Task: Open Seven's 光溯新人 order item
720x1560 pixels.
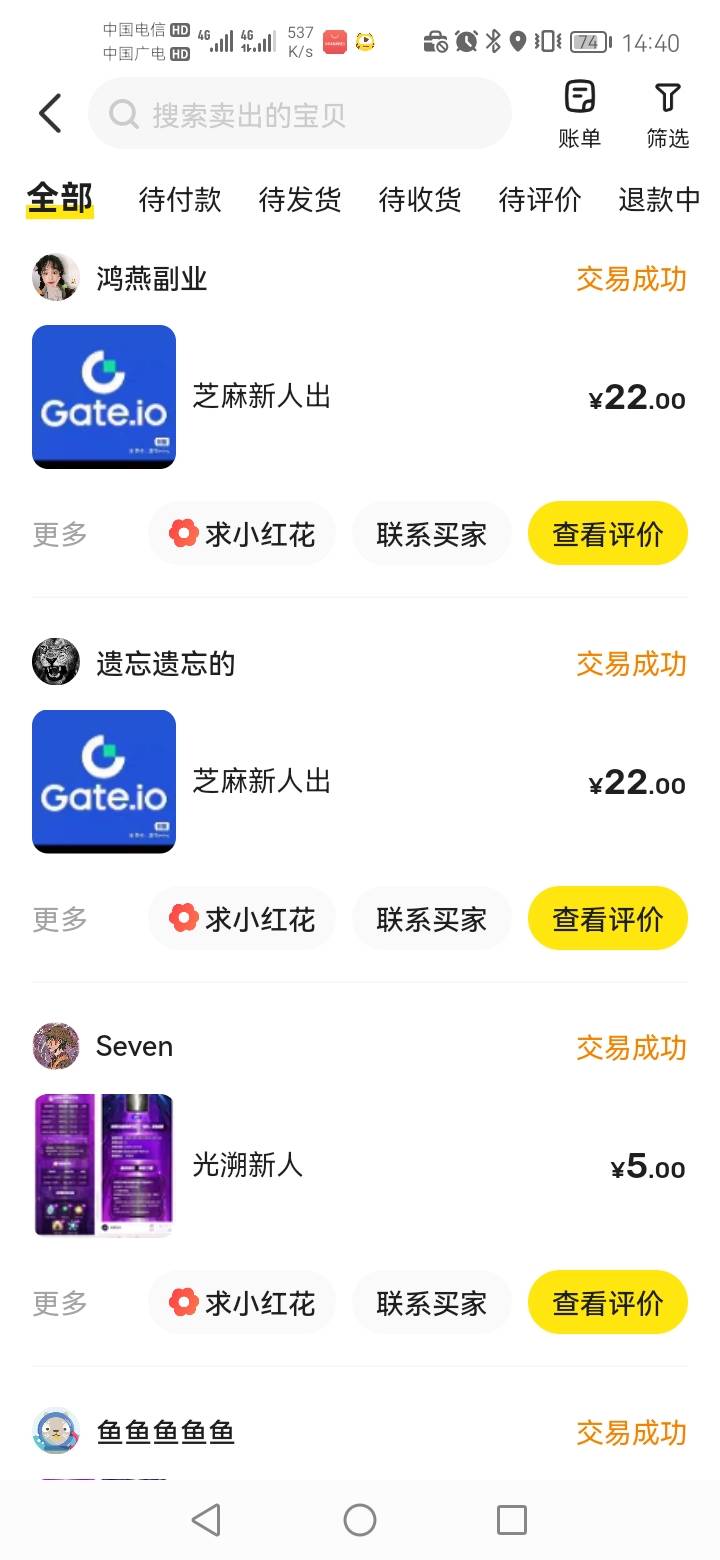Action: pyautogui.click(x=360, y=1166)
